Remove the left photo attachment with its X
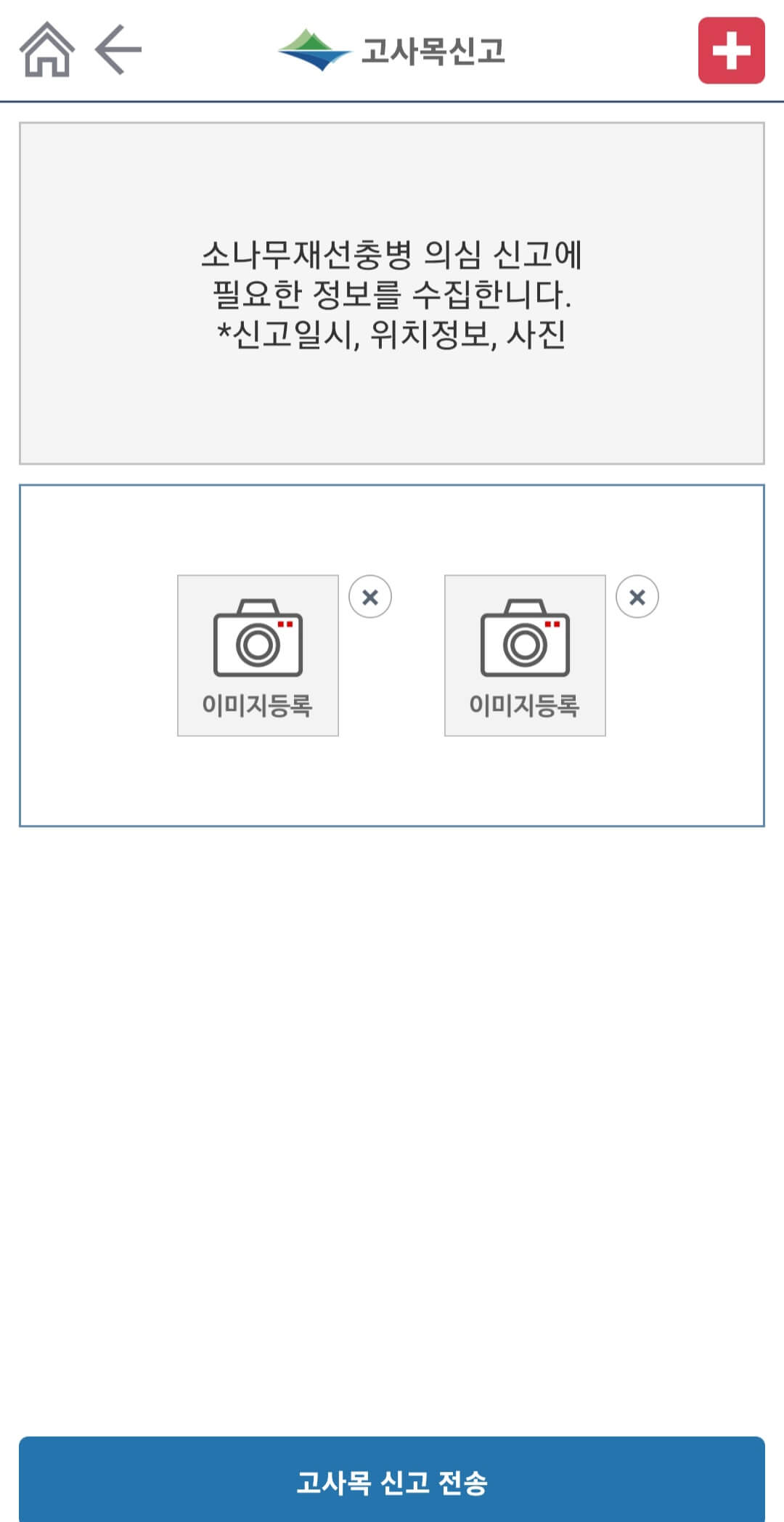 pyautogui.click(x=372, y=598)
